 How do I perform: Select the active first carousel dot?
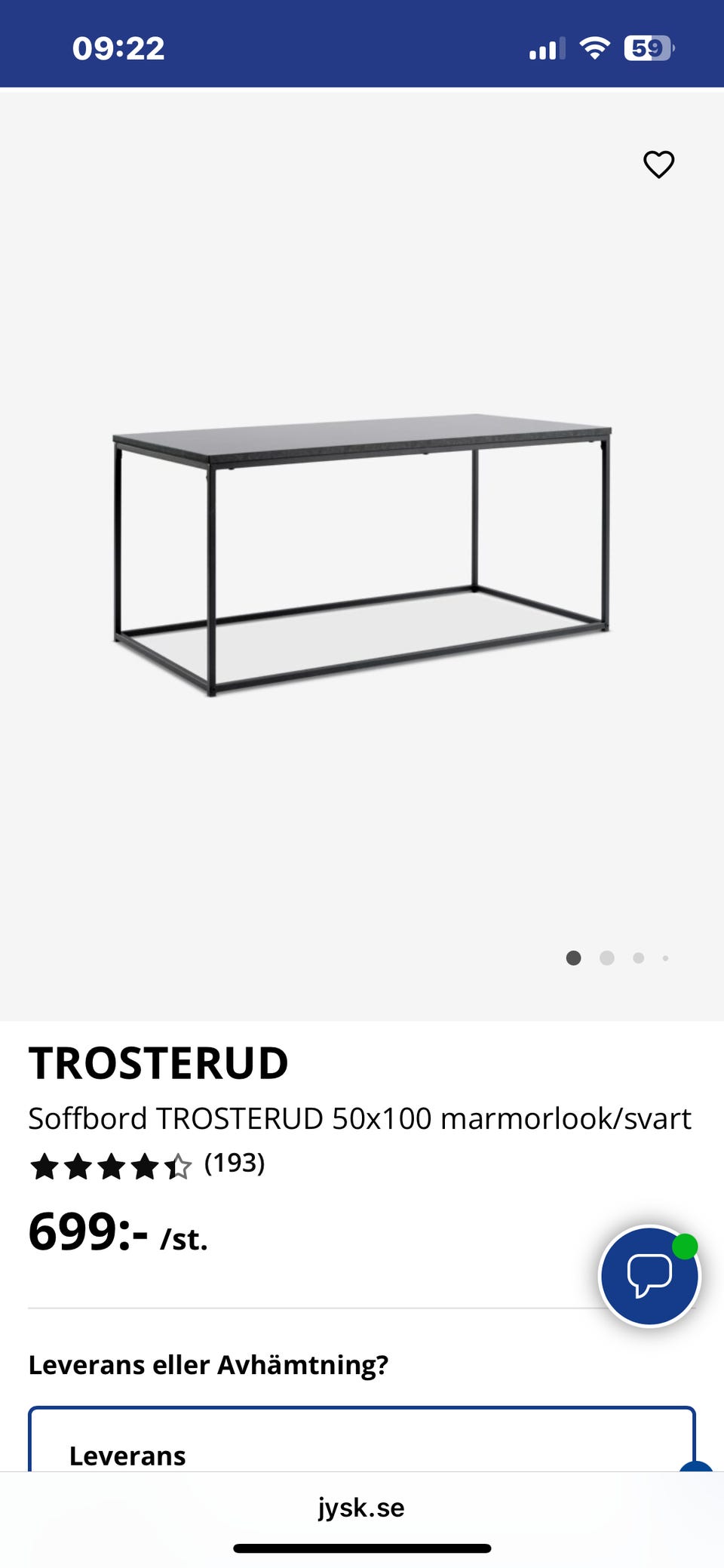tap(574, 957)
